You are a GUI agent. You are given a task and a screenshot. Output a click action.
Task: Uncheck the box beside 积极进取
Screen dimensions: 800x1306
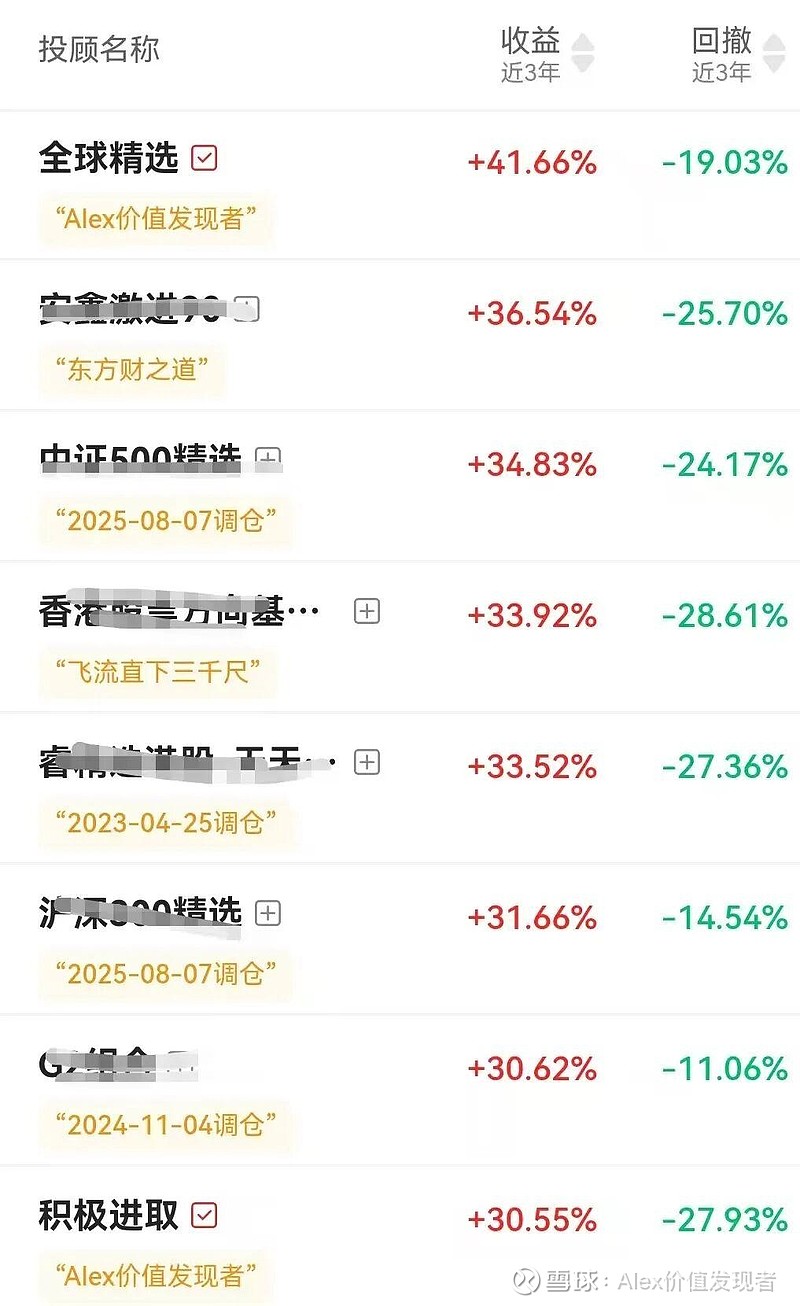(x=204, y=1215)
